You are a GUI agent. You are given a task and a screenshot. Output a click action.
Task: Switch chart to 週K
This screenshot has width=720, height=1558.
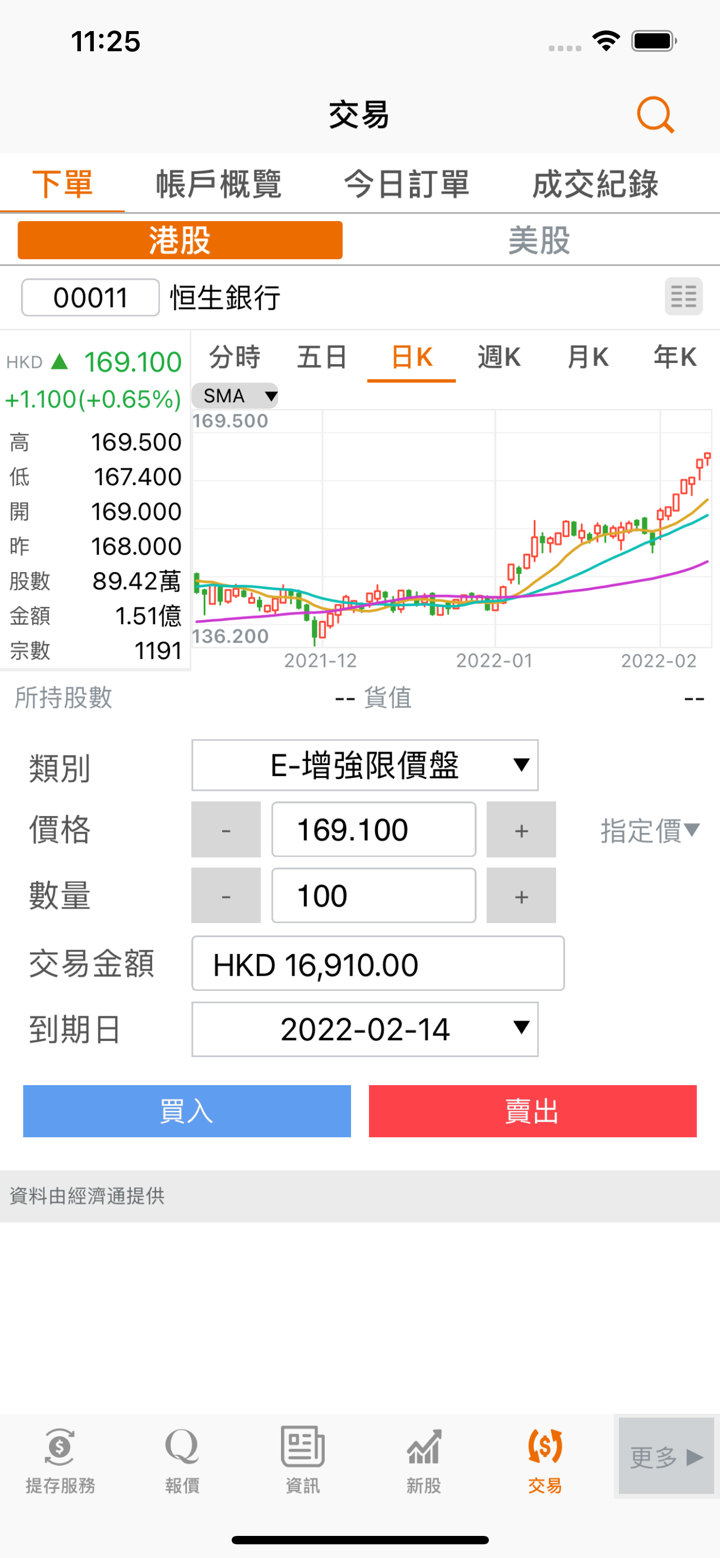pyautogui.click(x=499, y=357)
